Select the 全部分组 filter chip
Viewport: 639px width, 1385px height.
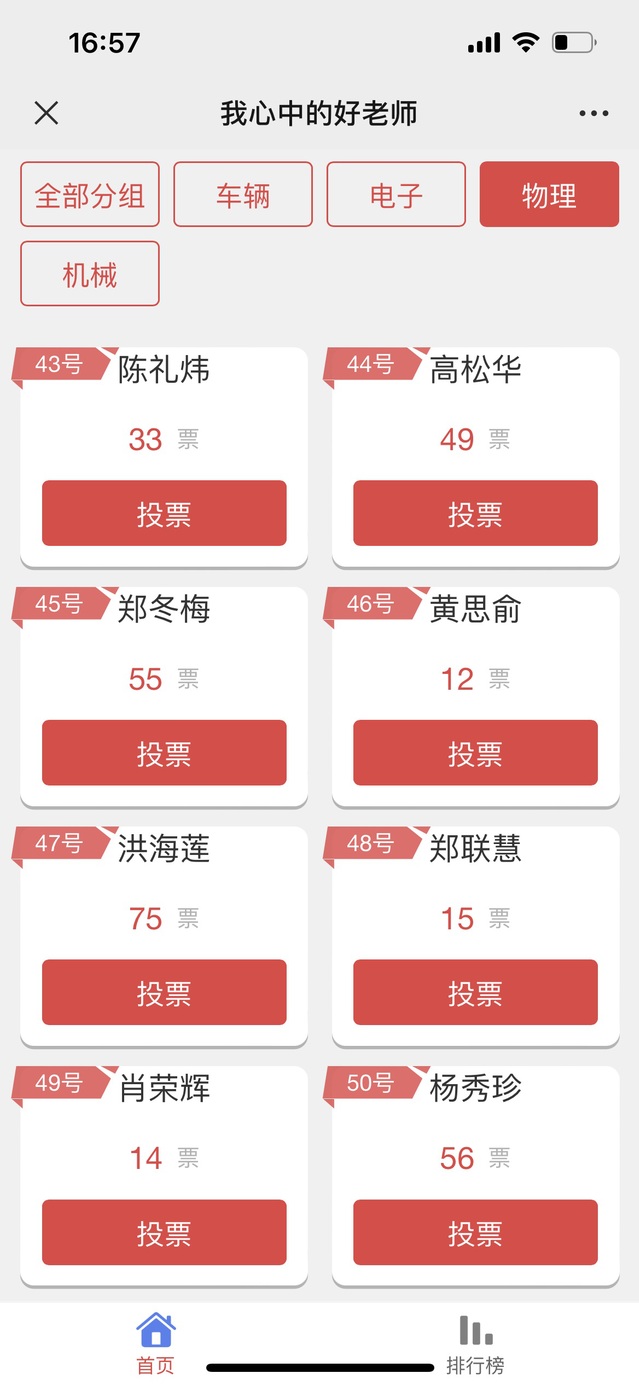pyautogui.click(x=90, y=194)
